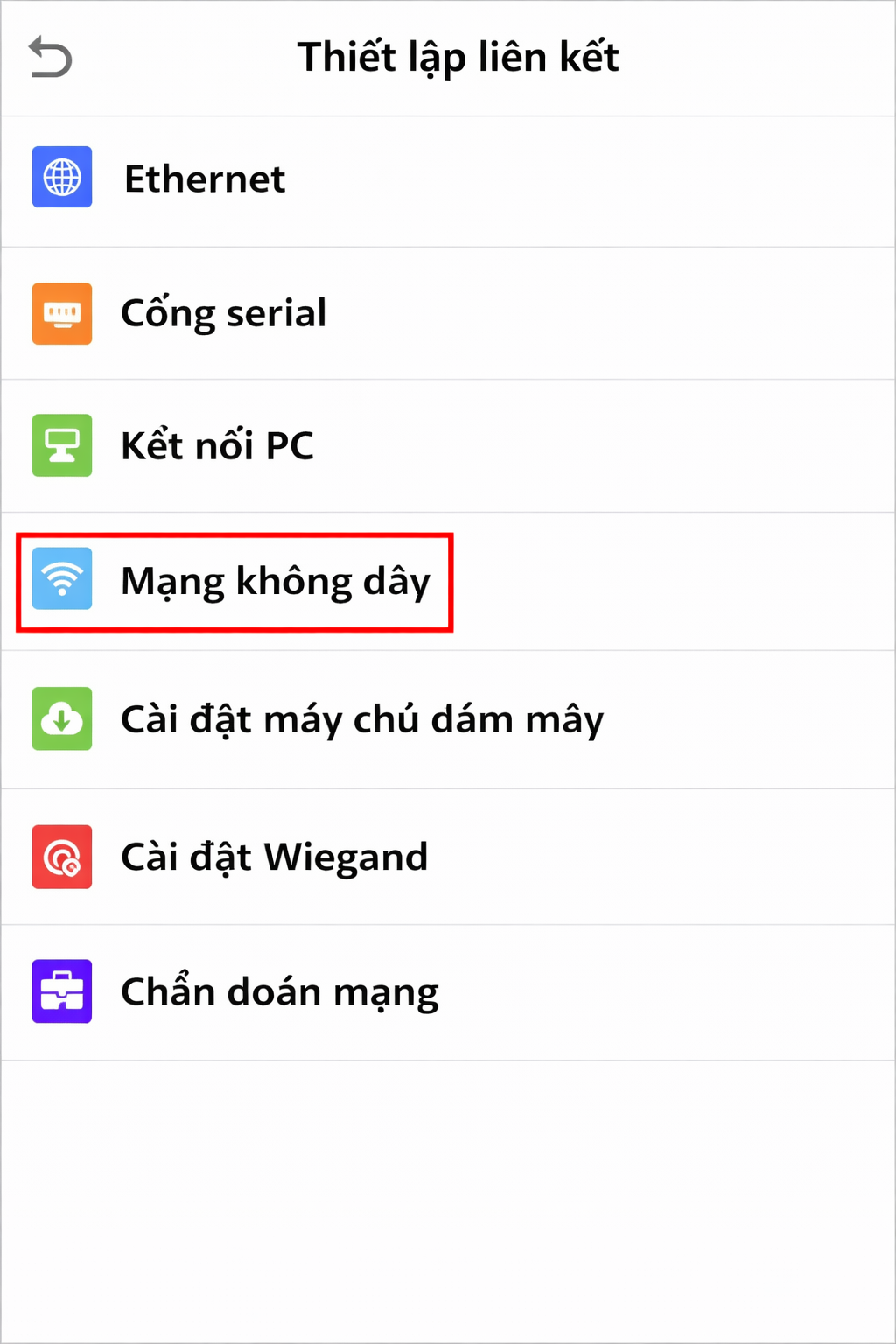Click the Thiết lập liên kết title
The image size is (896, 1344).
pyautogui.click(x=458, y=56)
